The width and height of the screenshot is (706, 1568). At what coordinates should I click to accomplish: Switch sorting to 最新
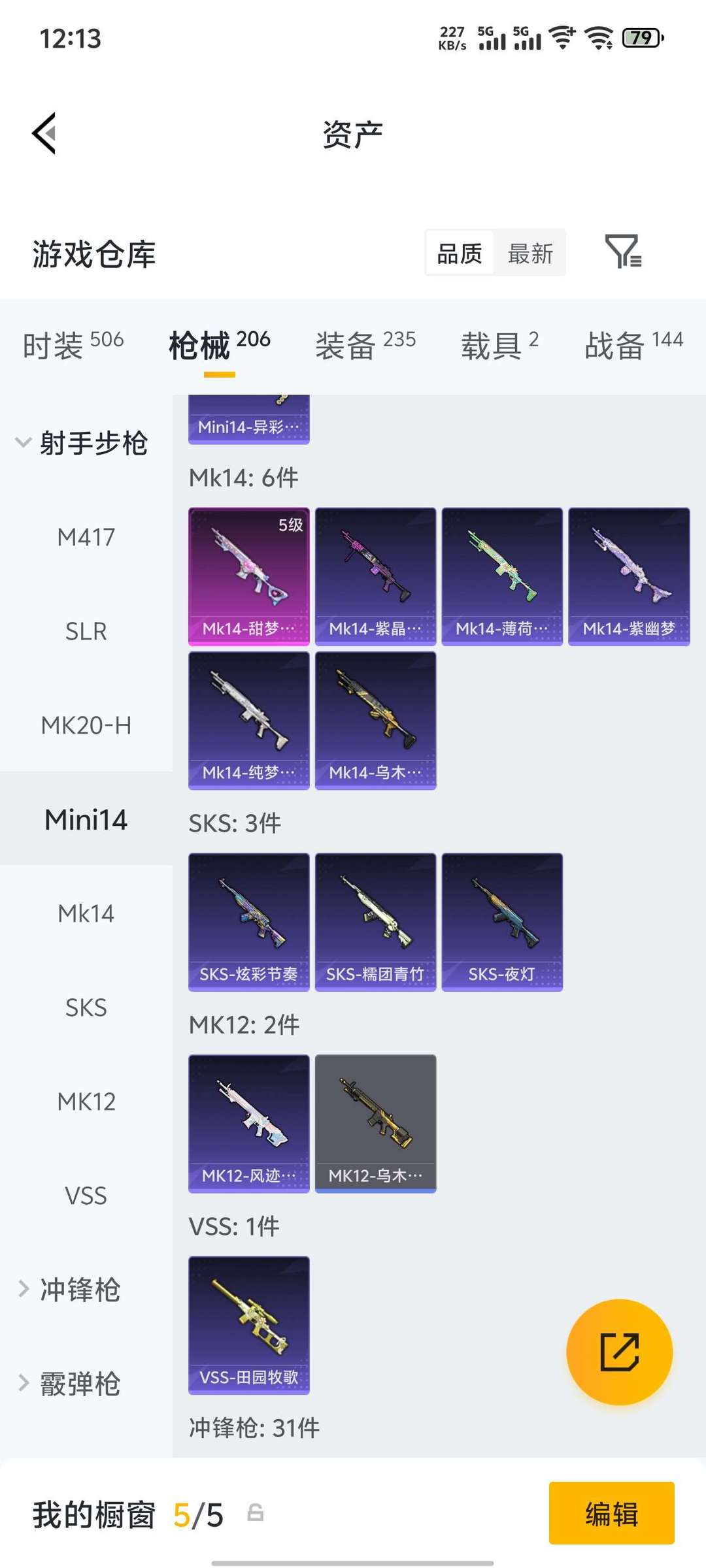pos(531,253)
